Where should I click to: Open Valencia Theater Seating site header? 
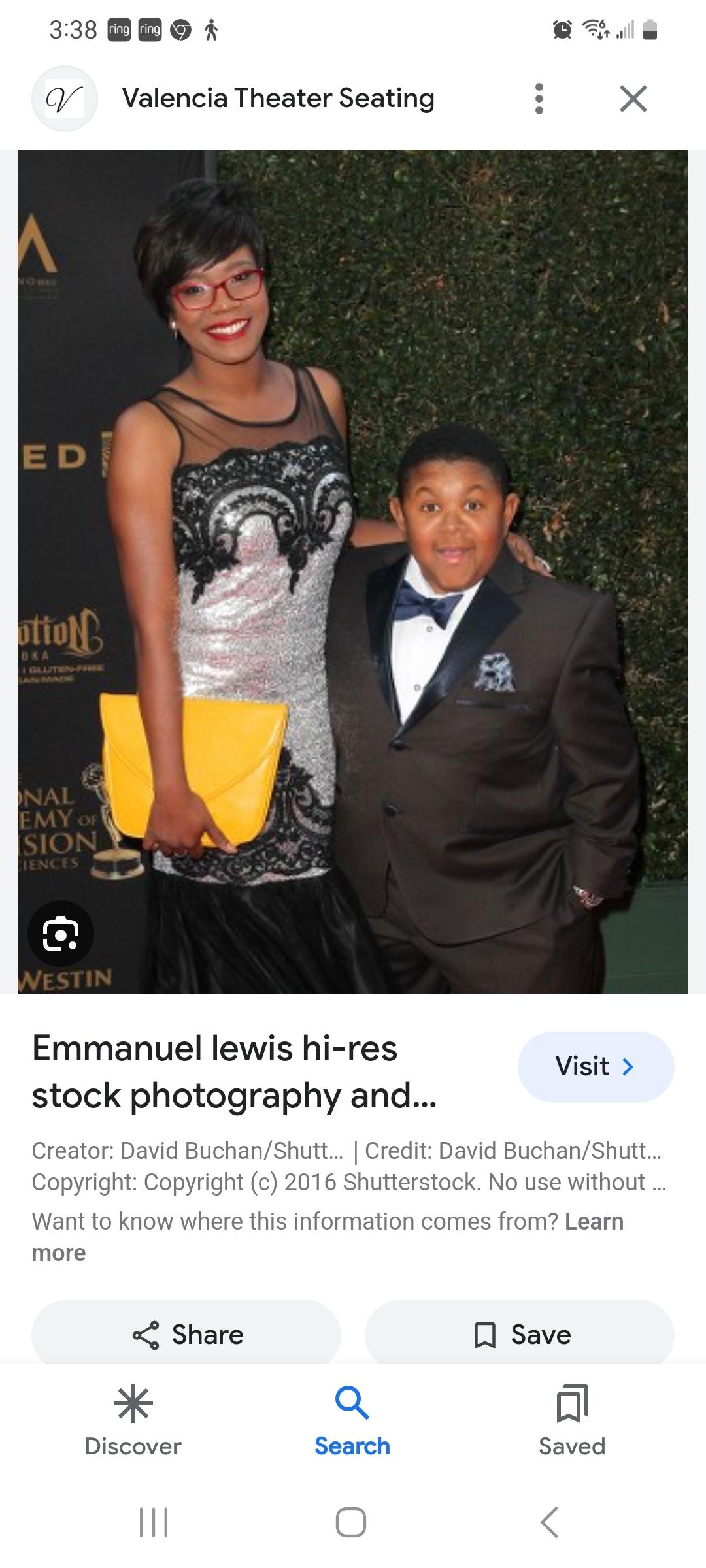point(278,98)
